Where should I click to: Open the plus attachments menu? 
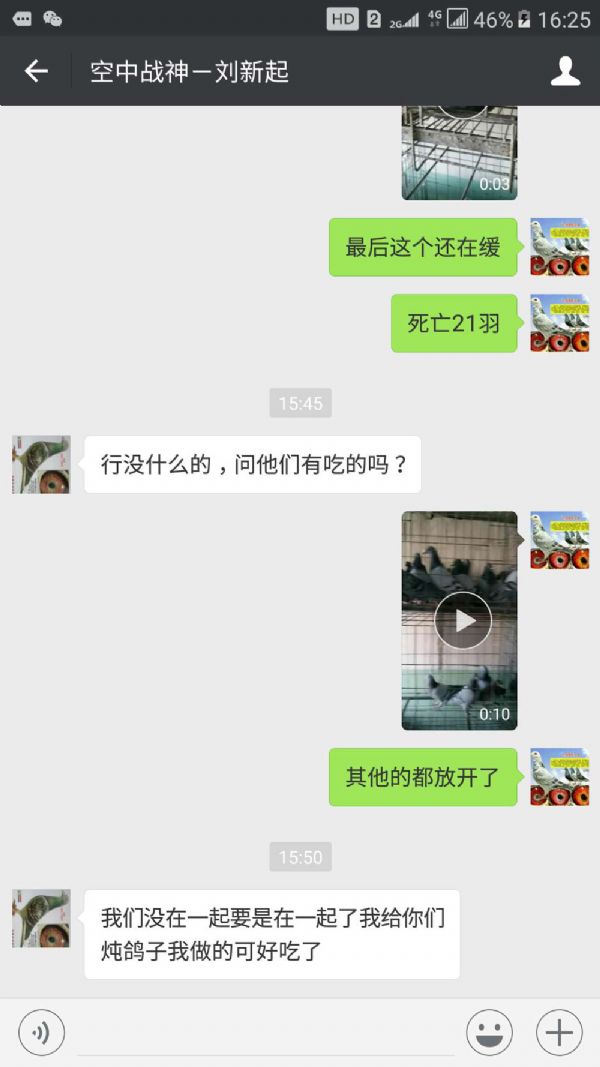tap(559, 1032)
